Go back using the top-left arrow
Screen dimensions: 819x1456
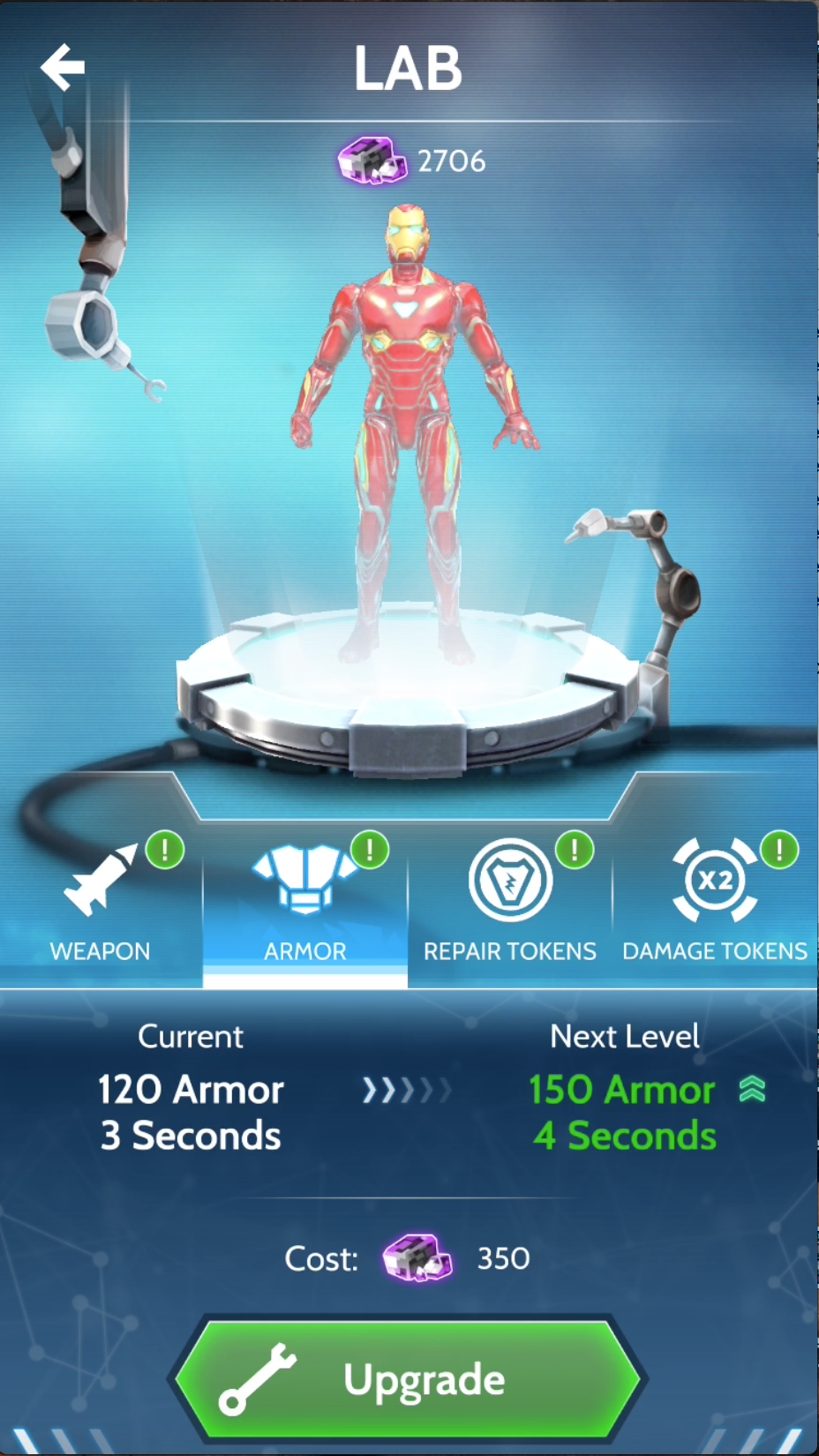[x=63, y=67]
